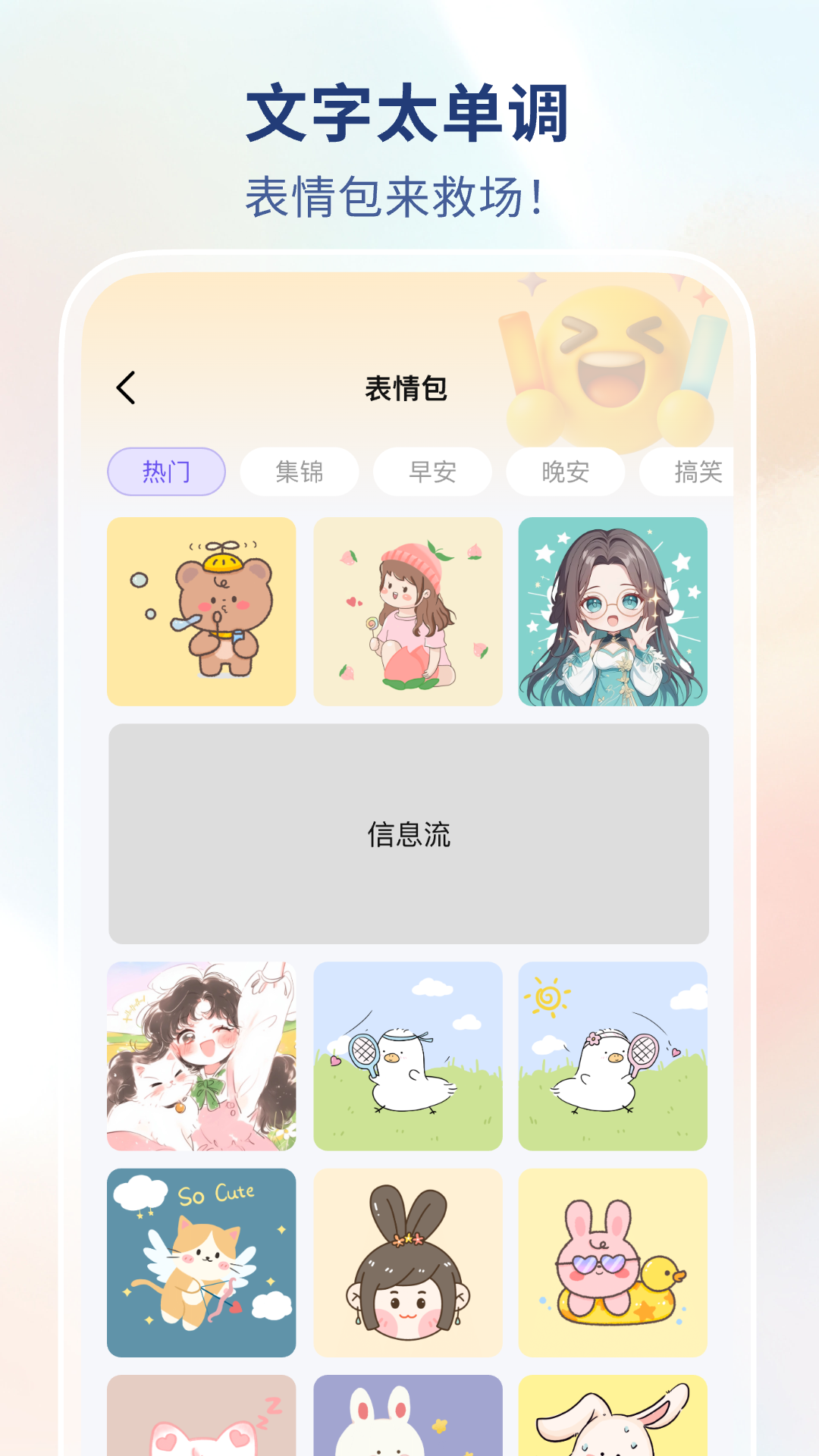Switch to the 集锦 category tab
The width and height of the screenshot is (819, 1456).
299,472
